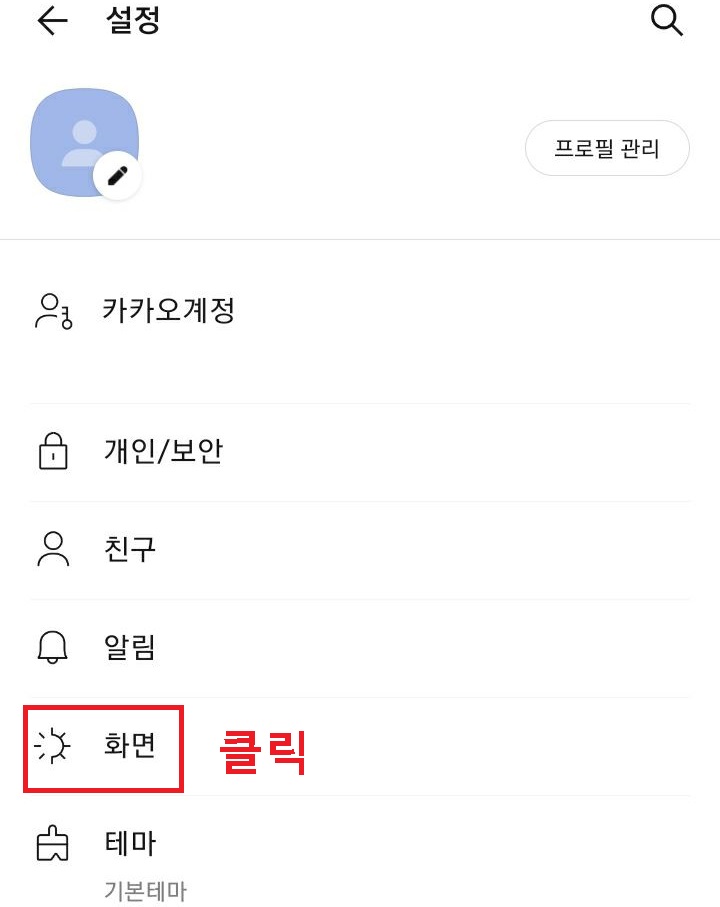Tap the puzzle theme icon beside 테마
This screenshot has height=907, width=720.
click(x=51, y=843)
